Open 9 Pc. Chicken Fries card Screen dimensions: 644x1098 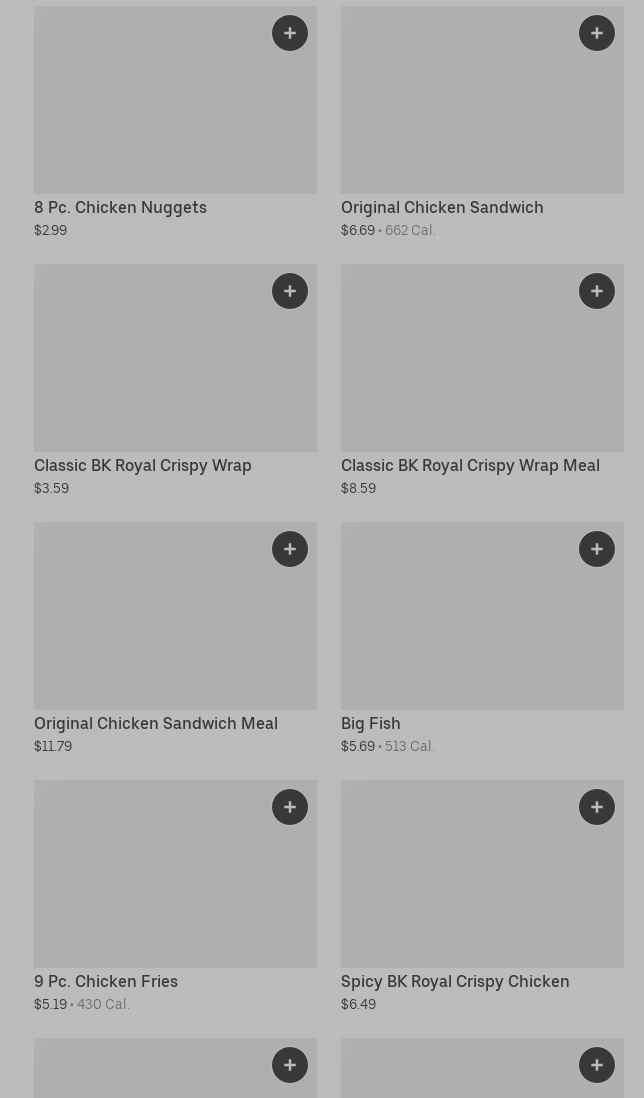(150, 886)
